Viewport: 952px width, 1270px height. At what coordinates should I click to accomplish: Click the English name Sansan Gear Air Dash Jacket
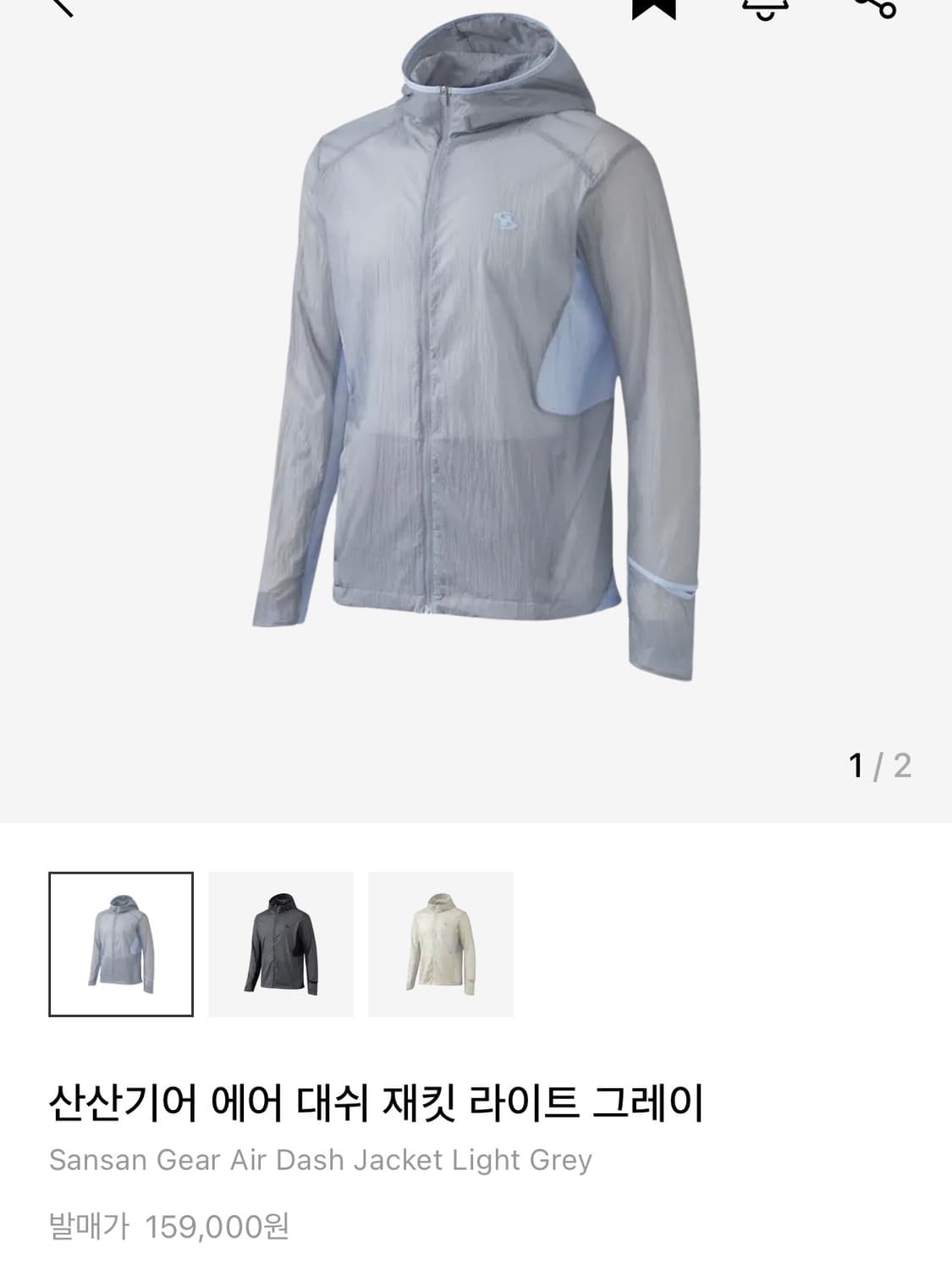pyautogui.click(x=322, y=1159)
